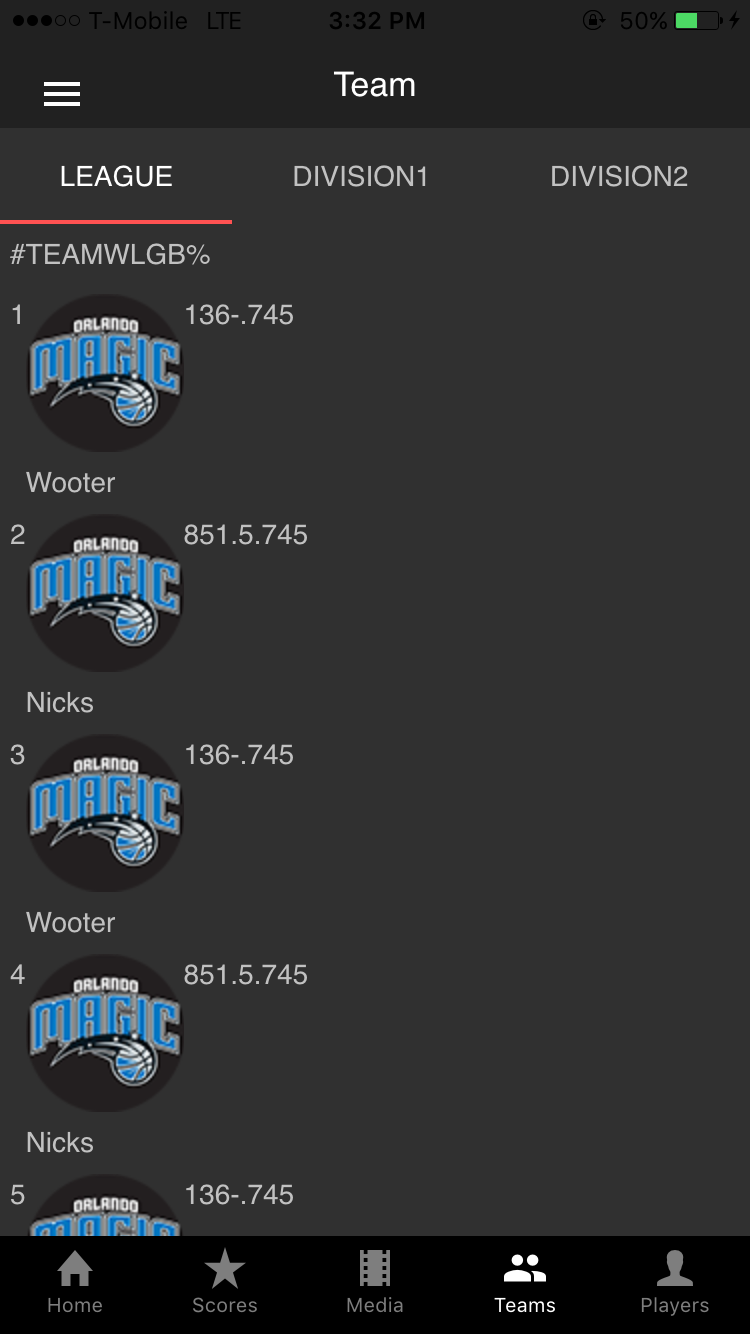
Task: View the Wooter team ranked 3
Action: point(105,813)
